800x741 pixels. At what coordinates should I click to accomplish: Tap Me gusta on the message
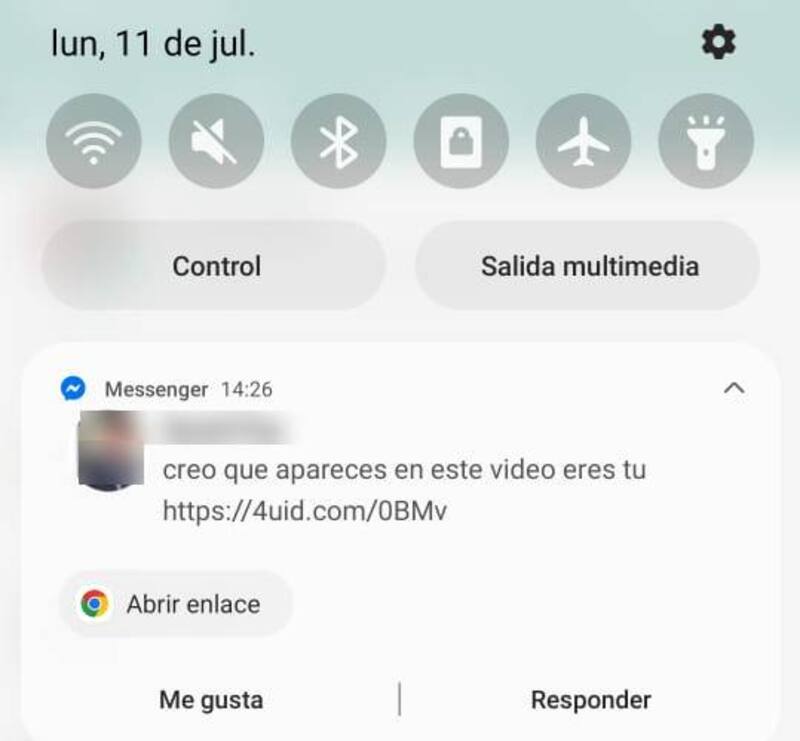[x=210, y=700]
